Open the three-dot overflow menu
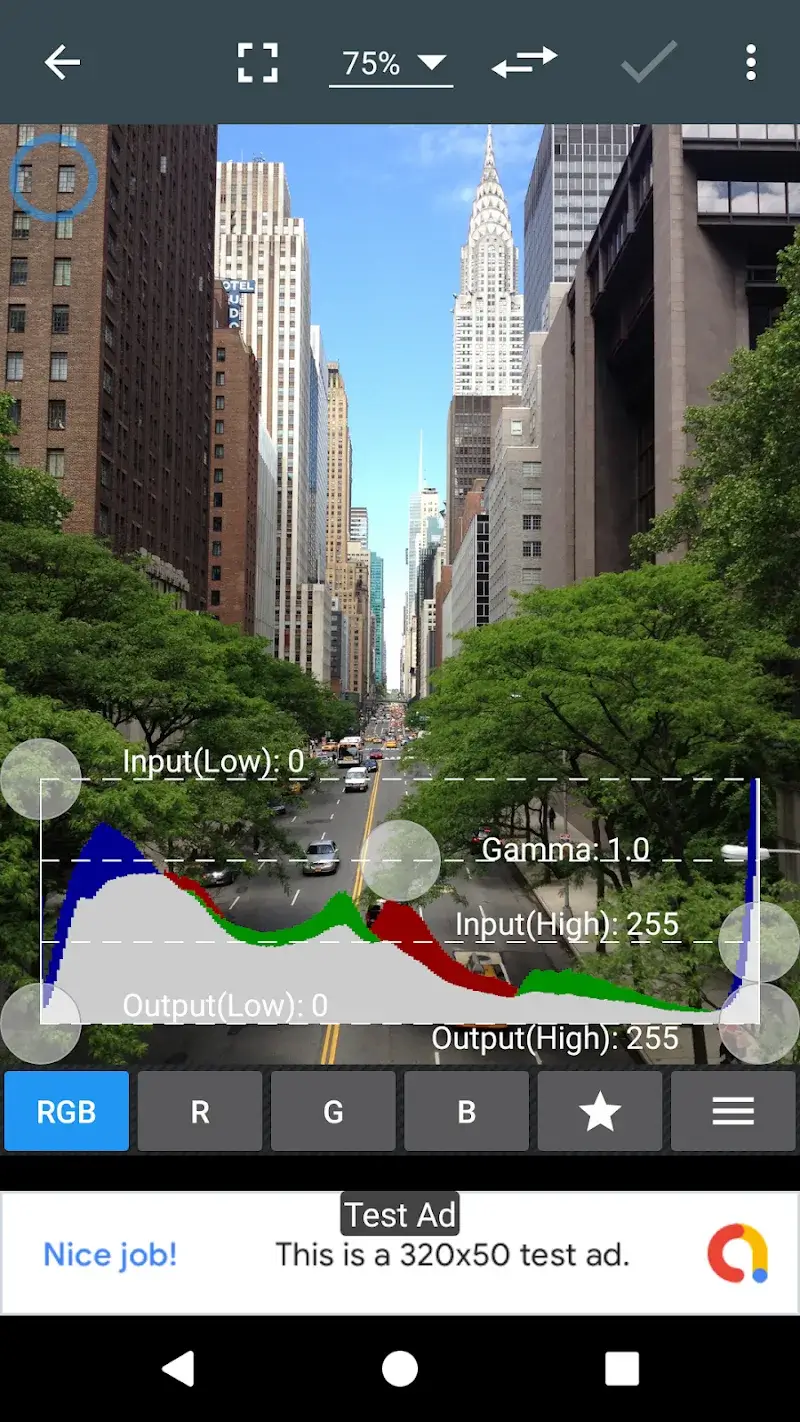 point(750,62)
